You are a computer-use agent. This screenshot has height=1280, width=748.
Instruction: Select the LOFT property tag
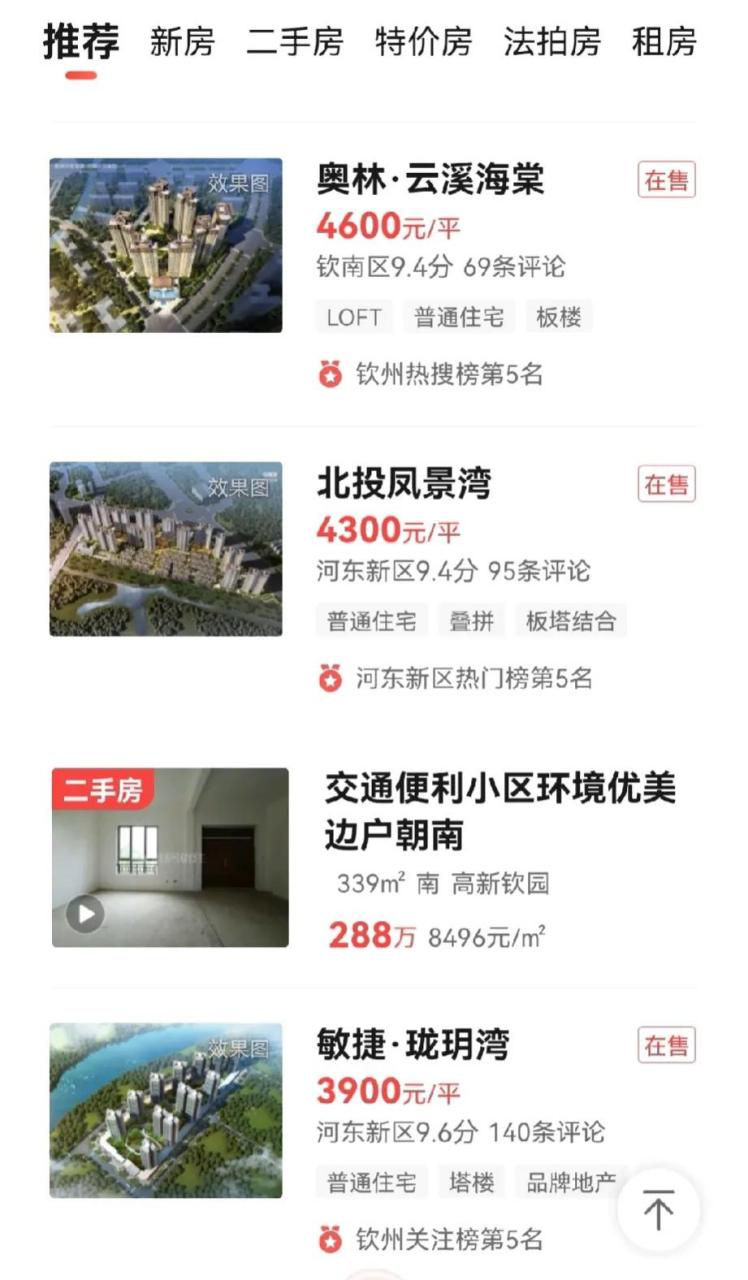click(x=352, y=317)
